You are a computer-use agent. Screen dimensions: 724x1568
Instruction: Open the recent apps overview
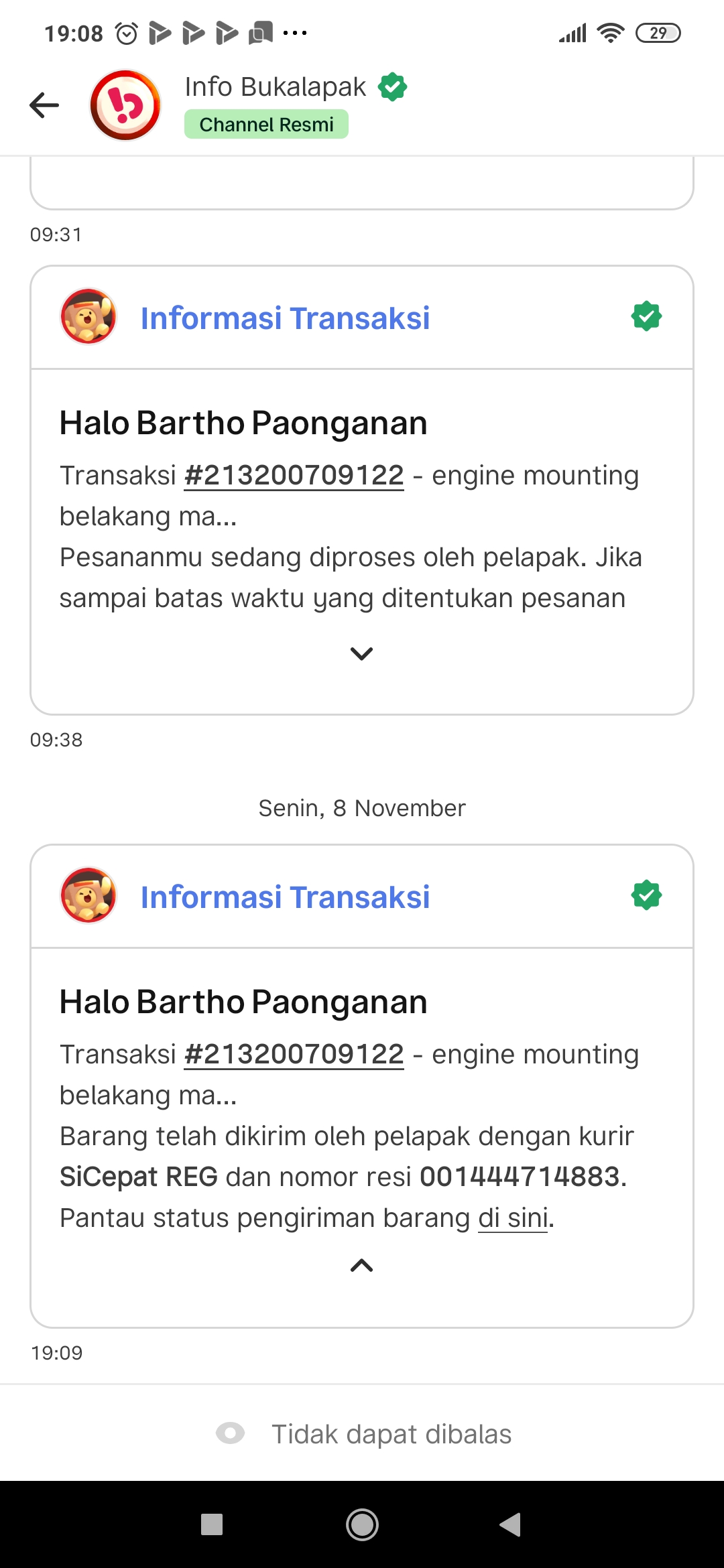(212, 1524)
